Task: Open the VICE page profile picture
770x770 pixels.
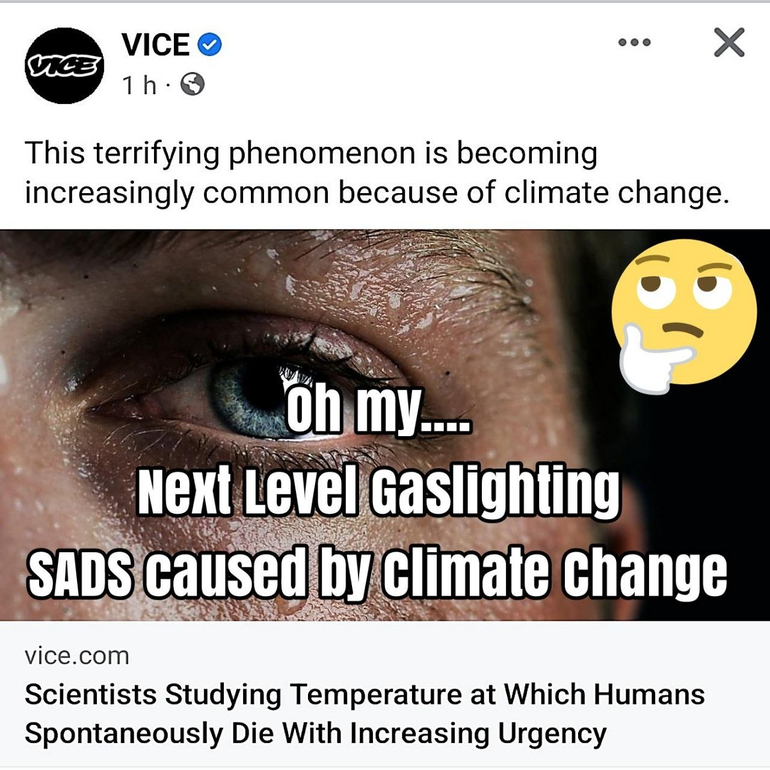Action: [x=65, y=65]
